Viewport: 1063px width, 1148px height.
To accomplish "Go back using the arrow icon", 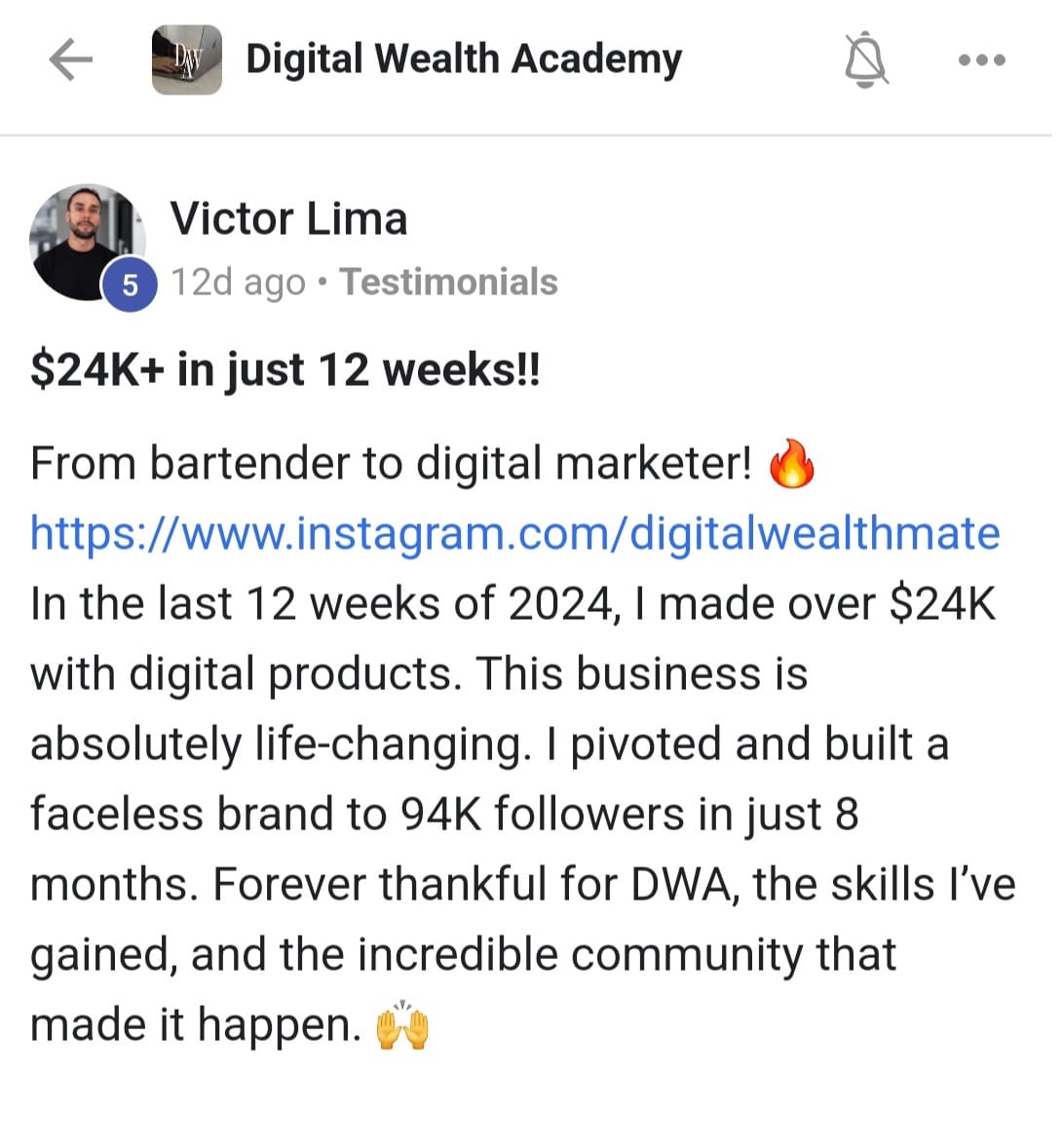I will (71, 59).
